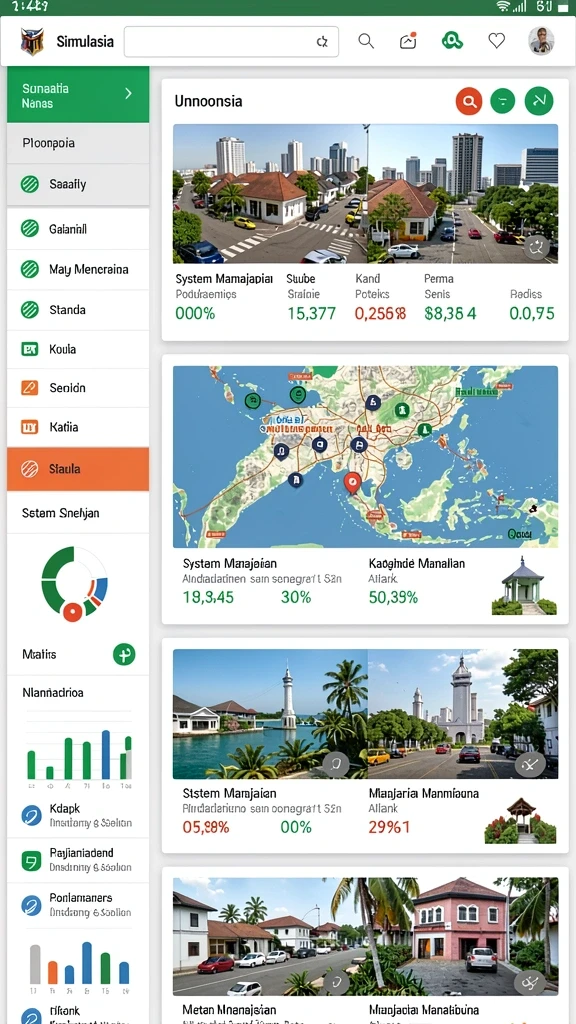Tap the heart favorites icon in the app bar

[x=497, y=41]
